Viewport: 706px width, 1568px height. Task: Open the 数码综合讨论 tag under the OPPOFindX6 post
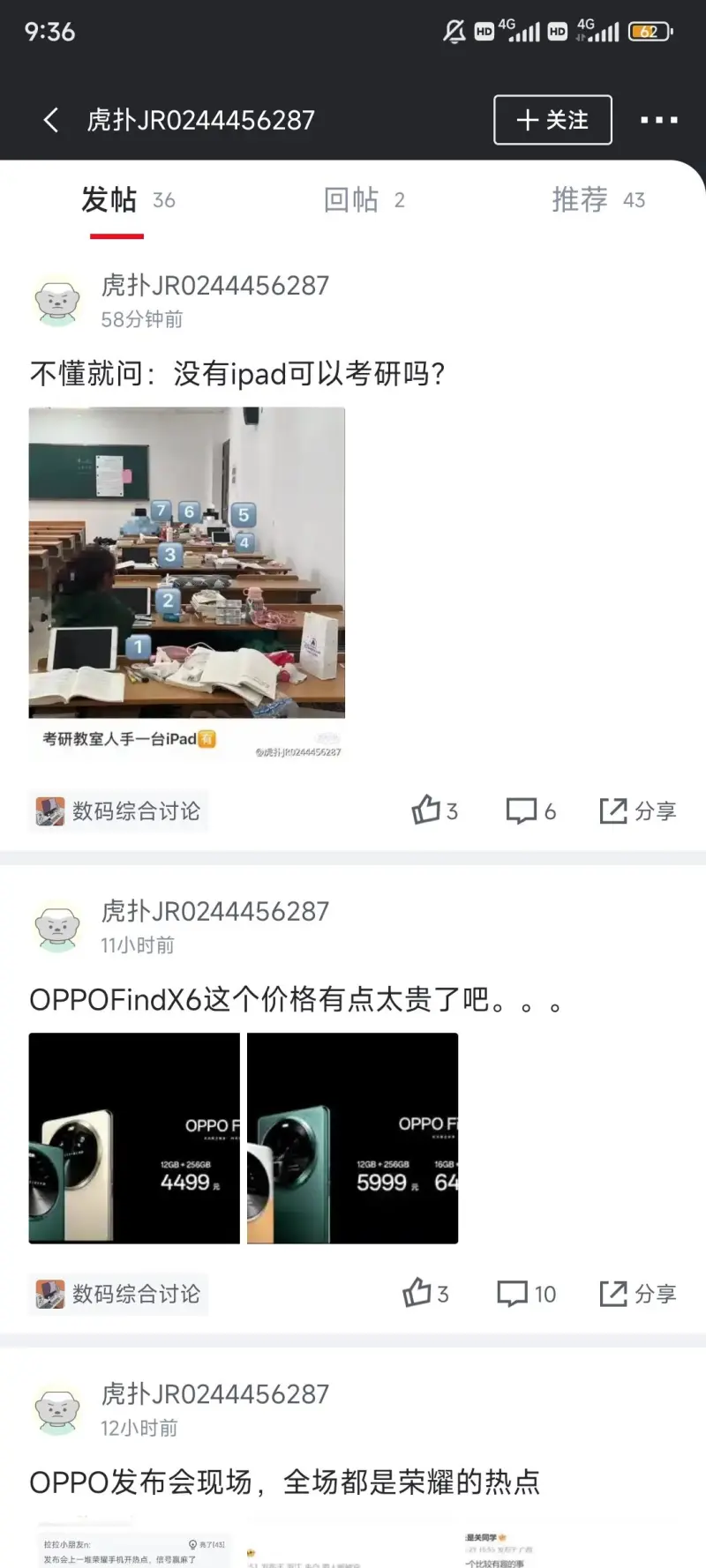tap(118, 1295)
